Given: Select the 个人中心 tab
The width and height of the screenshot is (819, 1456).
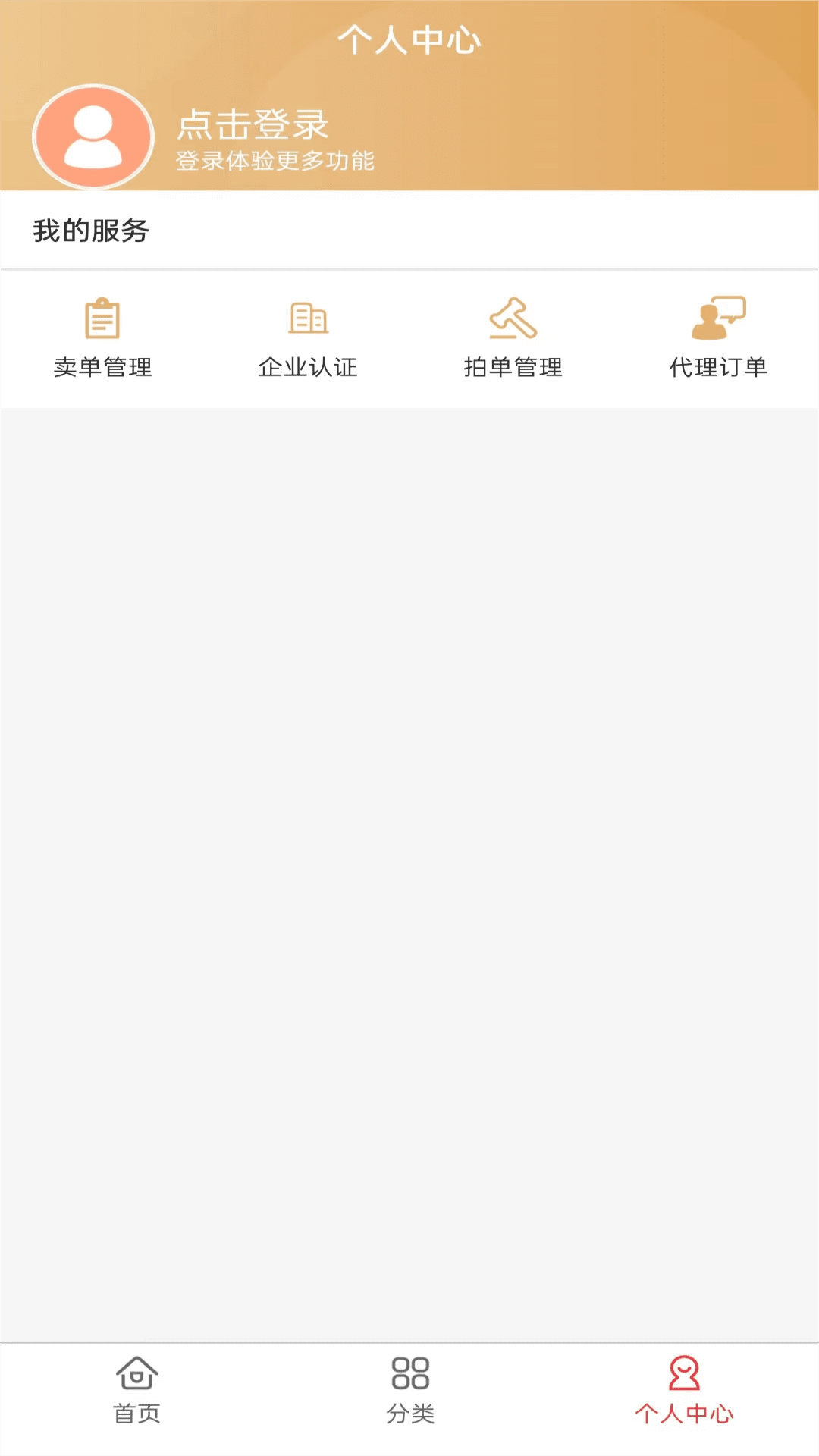Looking at the screenshot, I should (684, 1391).
